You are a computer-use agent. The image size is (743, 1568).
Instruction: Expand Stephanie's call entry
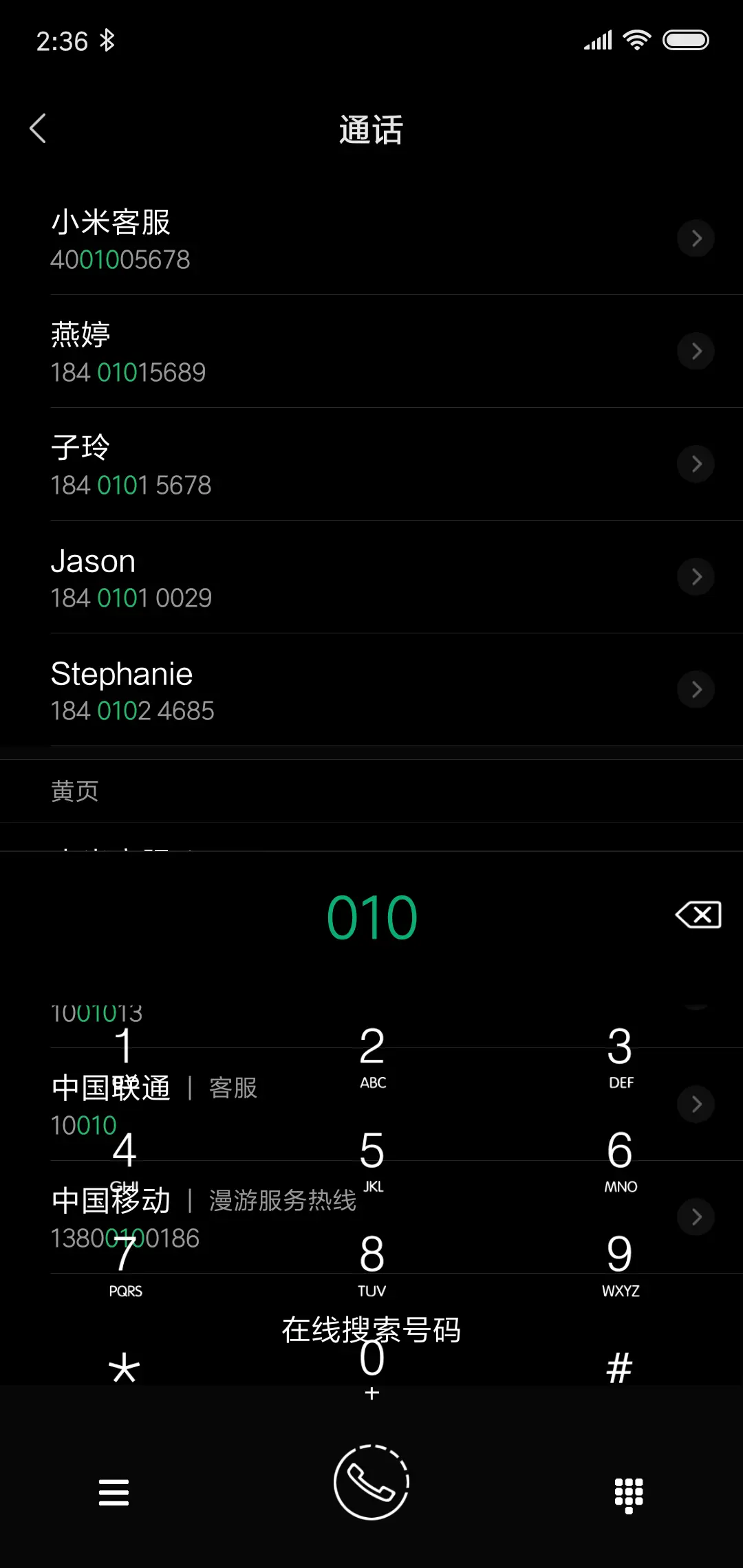pyautogui.click(x=696, y=689)
